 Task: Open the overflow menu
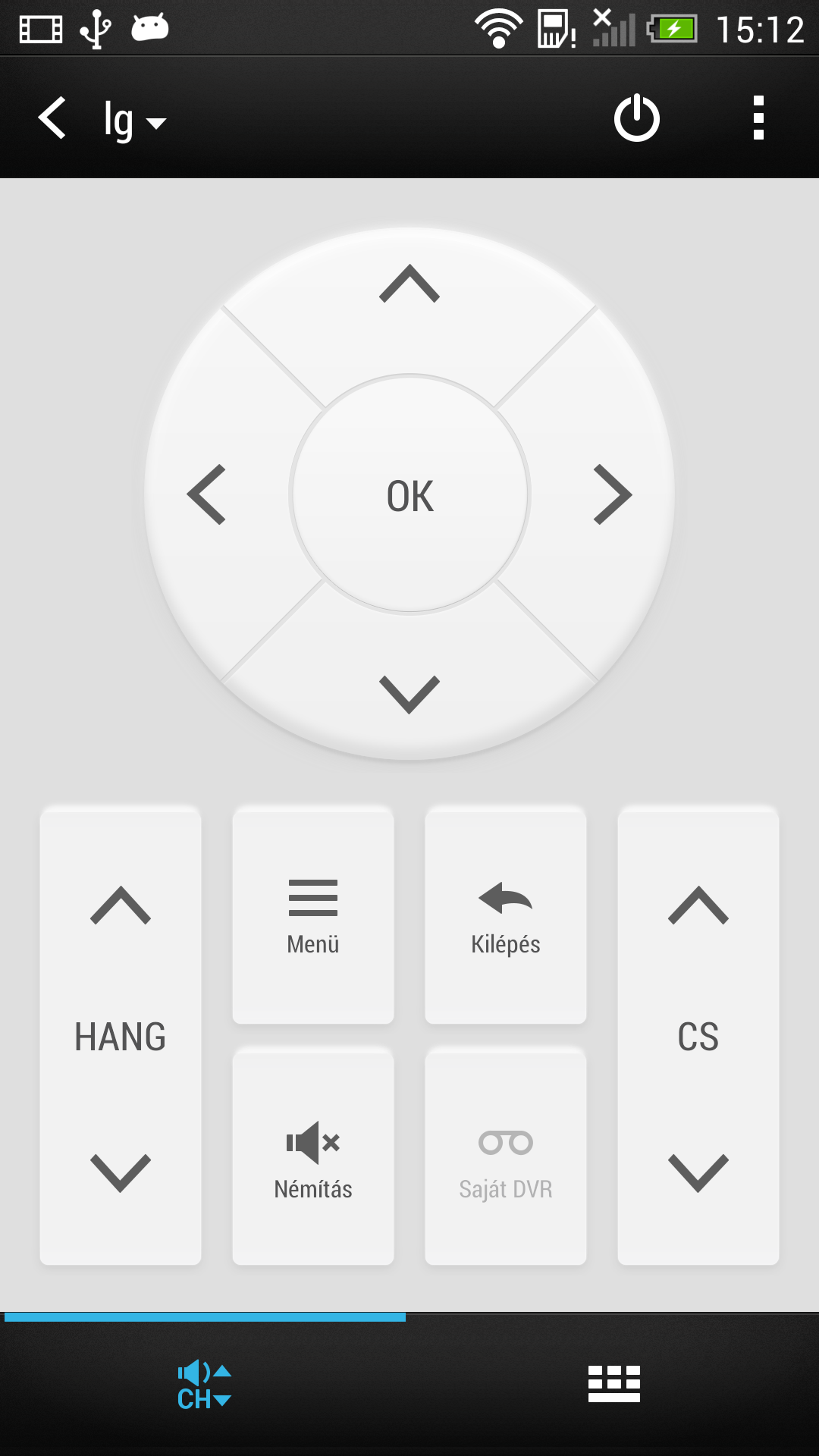pos(758,118)
